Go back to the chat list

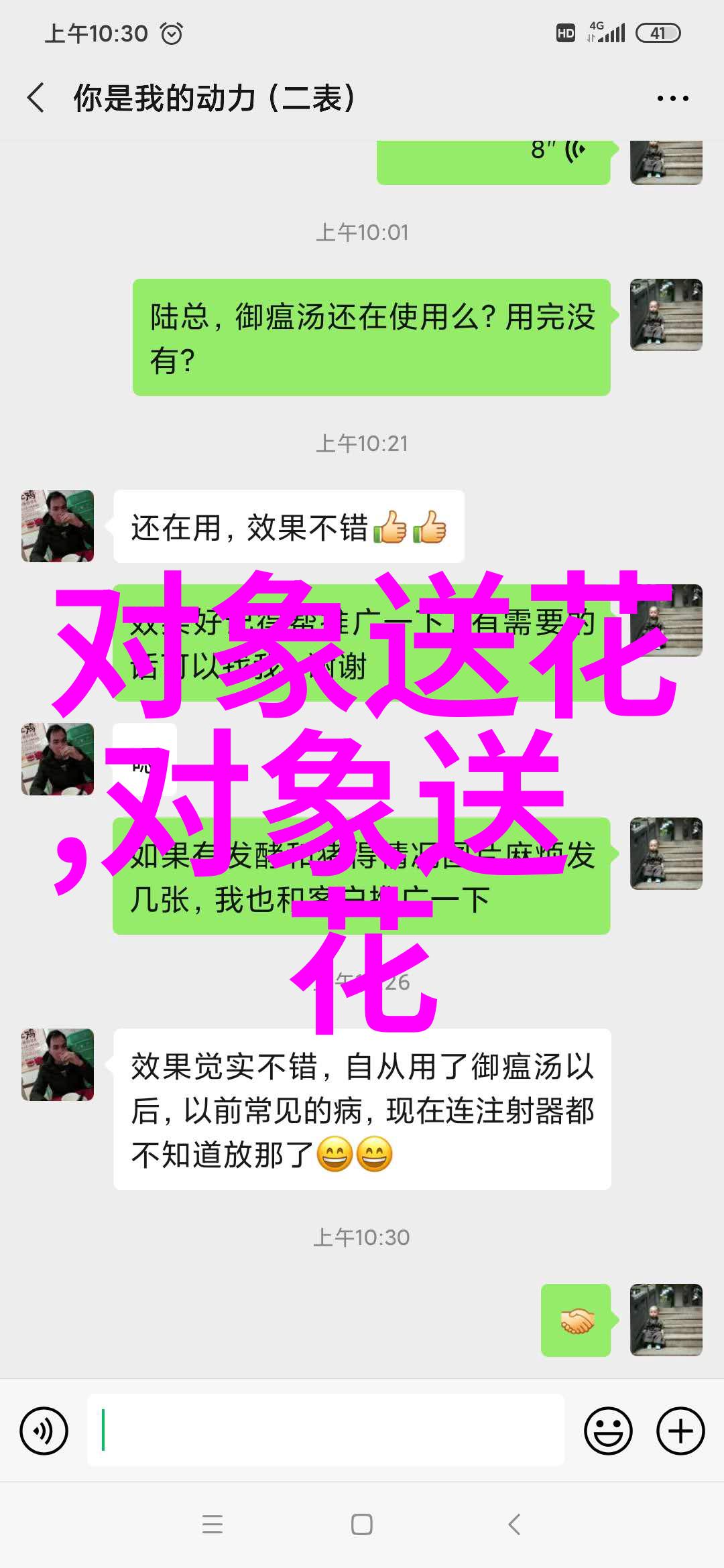point(36,98)
